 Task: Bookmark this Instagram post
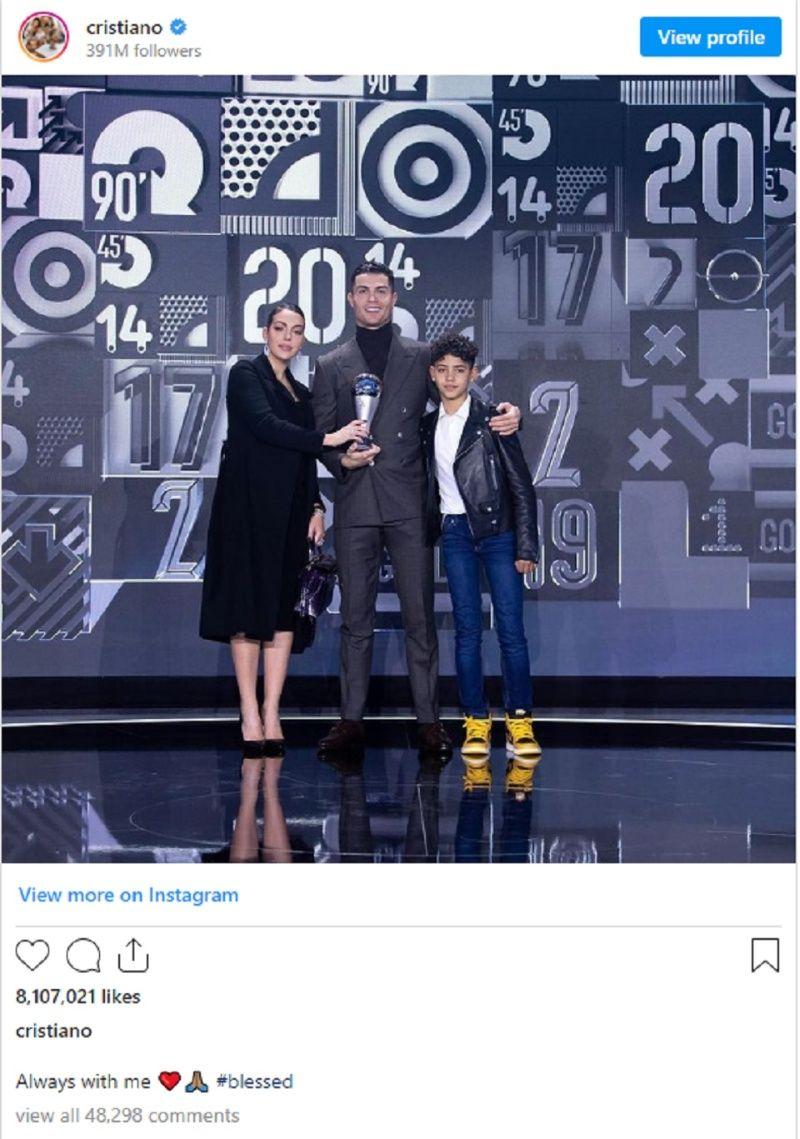pos(765,955)
